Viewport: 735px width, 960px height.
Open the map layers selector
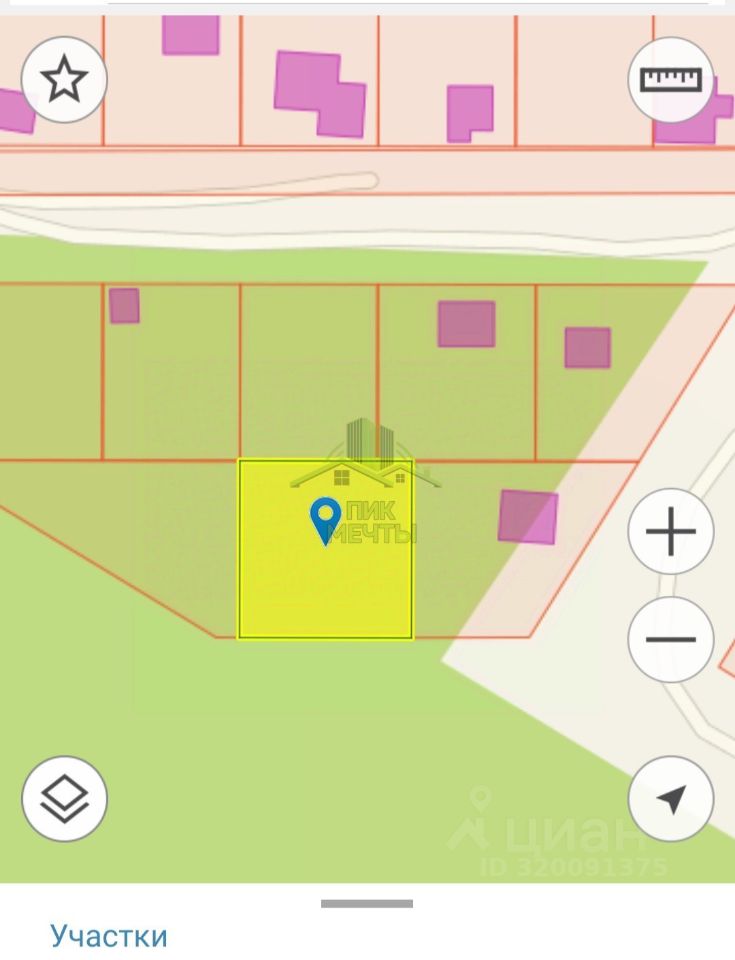[65, 798]
